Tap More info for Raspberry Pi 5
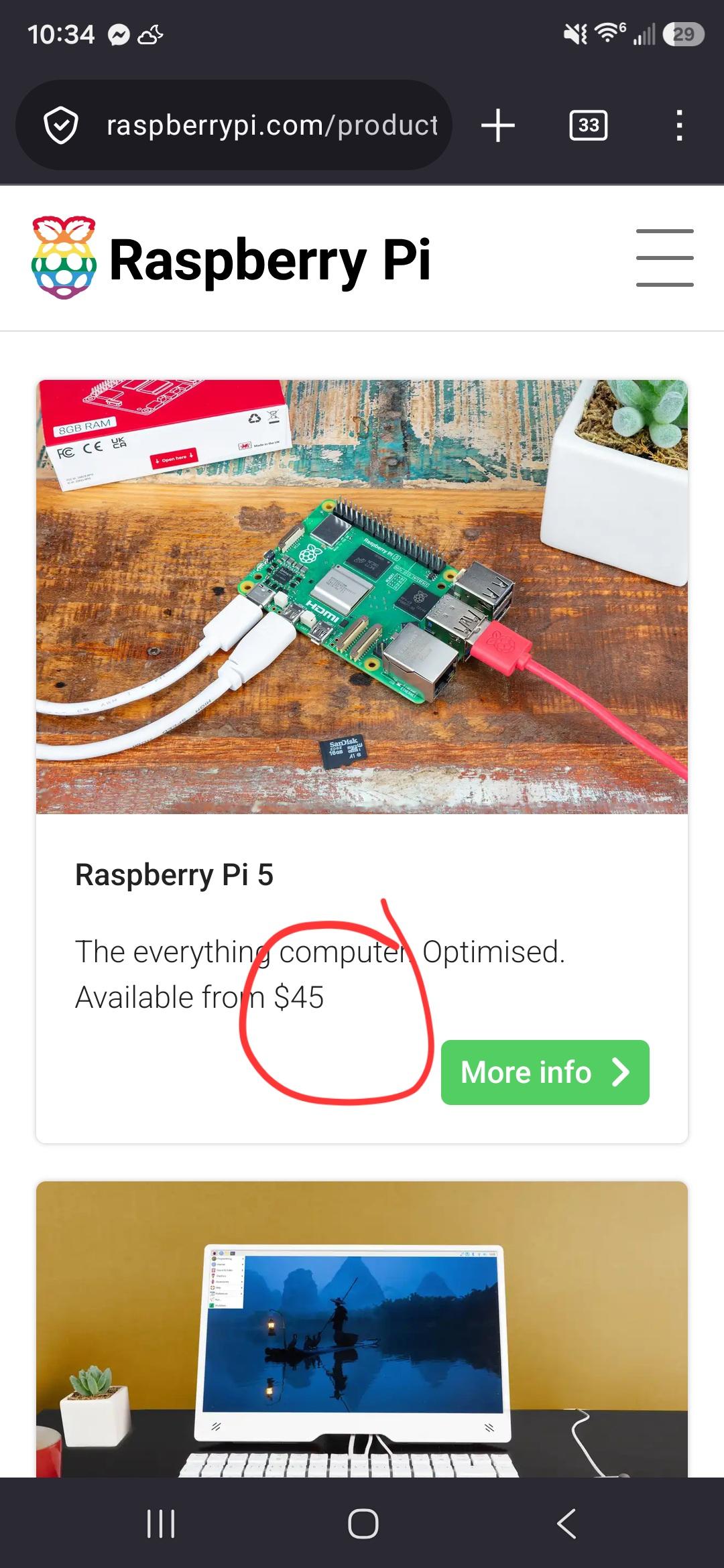724x1568 pixels. point(545,1072)
